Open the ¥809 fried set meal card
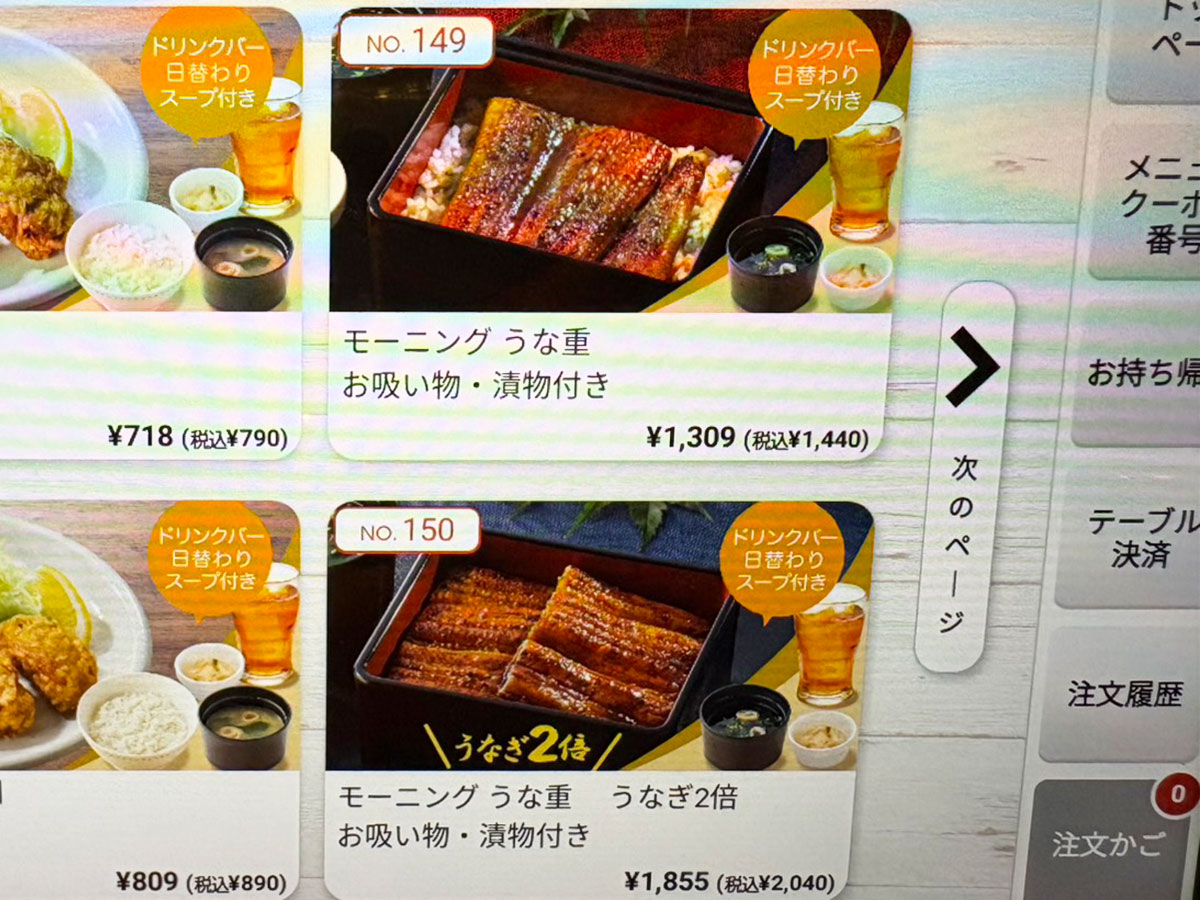 [150, 700]
